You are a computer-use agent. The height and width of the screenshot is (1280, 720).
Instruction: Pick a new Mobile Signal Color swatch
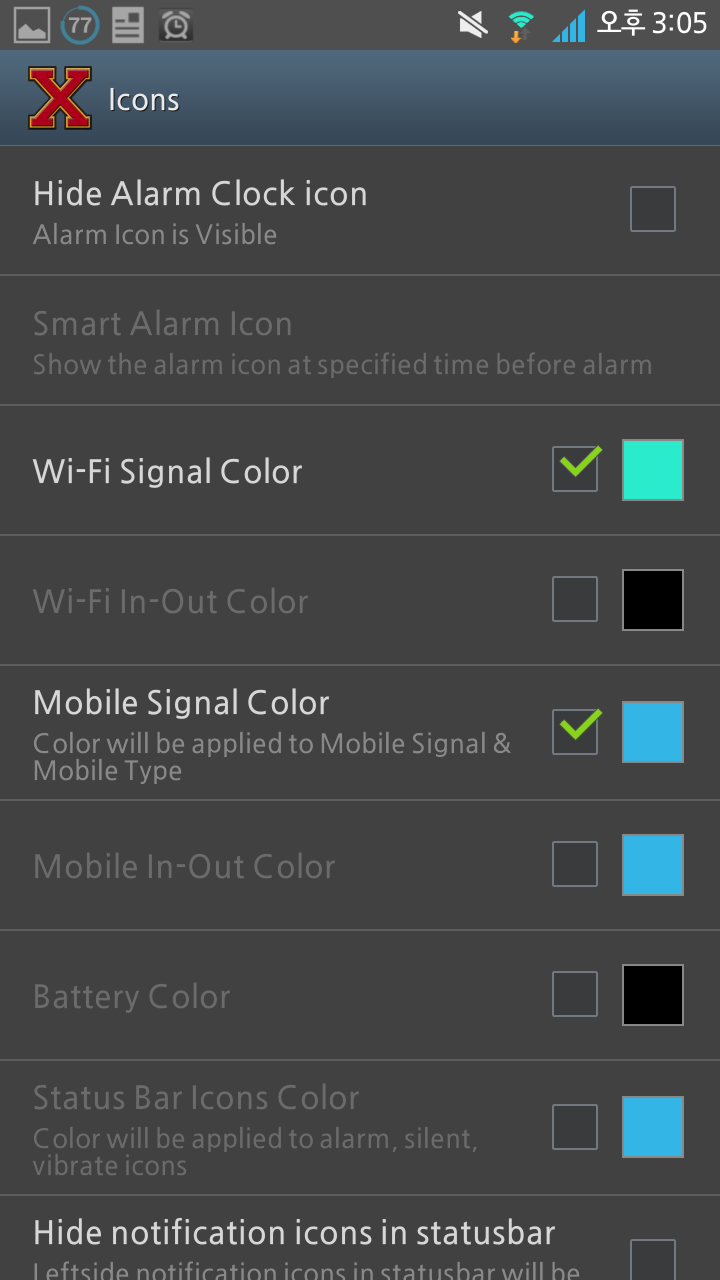tap(652, 732)
